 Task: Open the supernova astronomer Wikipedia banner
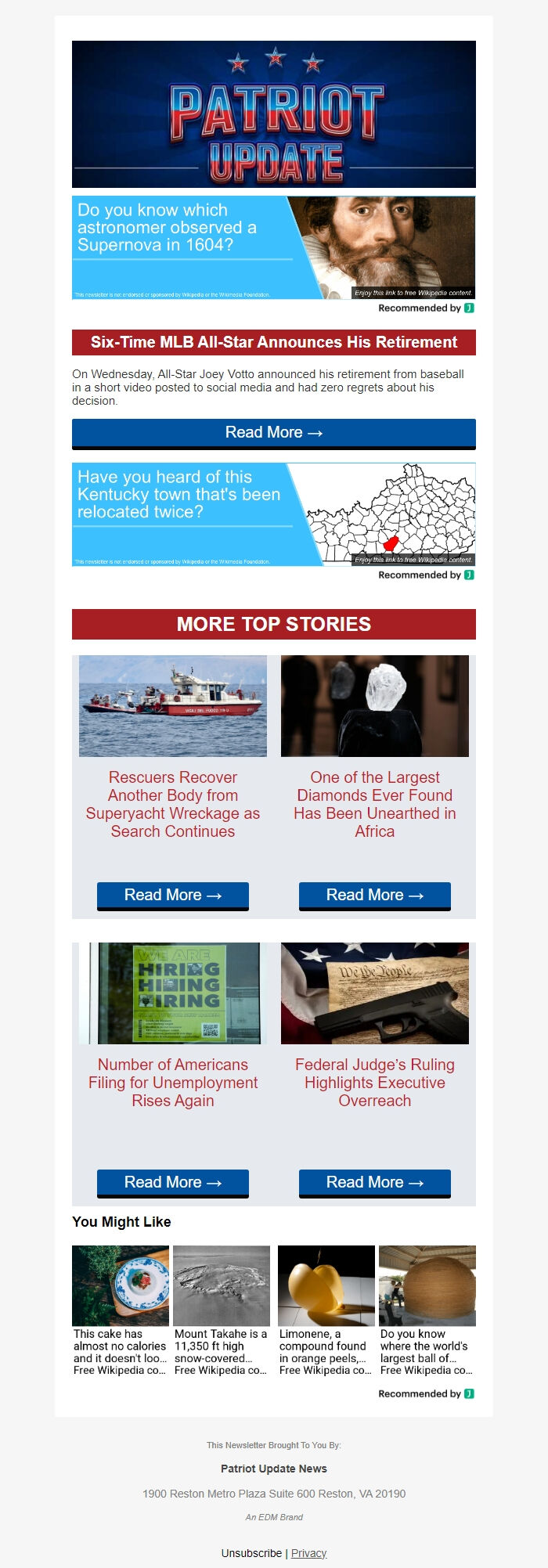click(x=273, y=247)
